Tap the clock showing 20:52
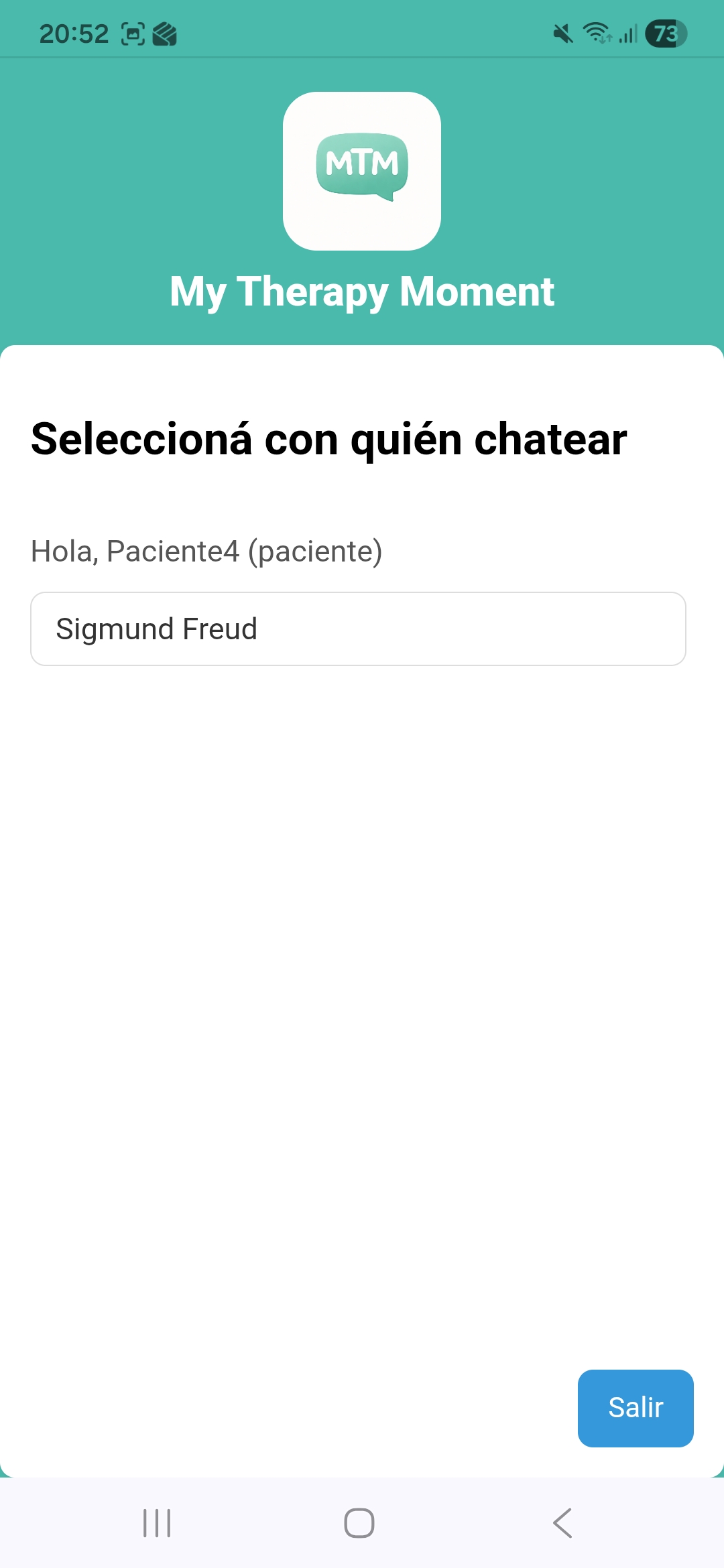724x1568 pixels. [x=74, y=33]
